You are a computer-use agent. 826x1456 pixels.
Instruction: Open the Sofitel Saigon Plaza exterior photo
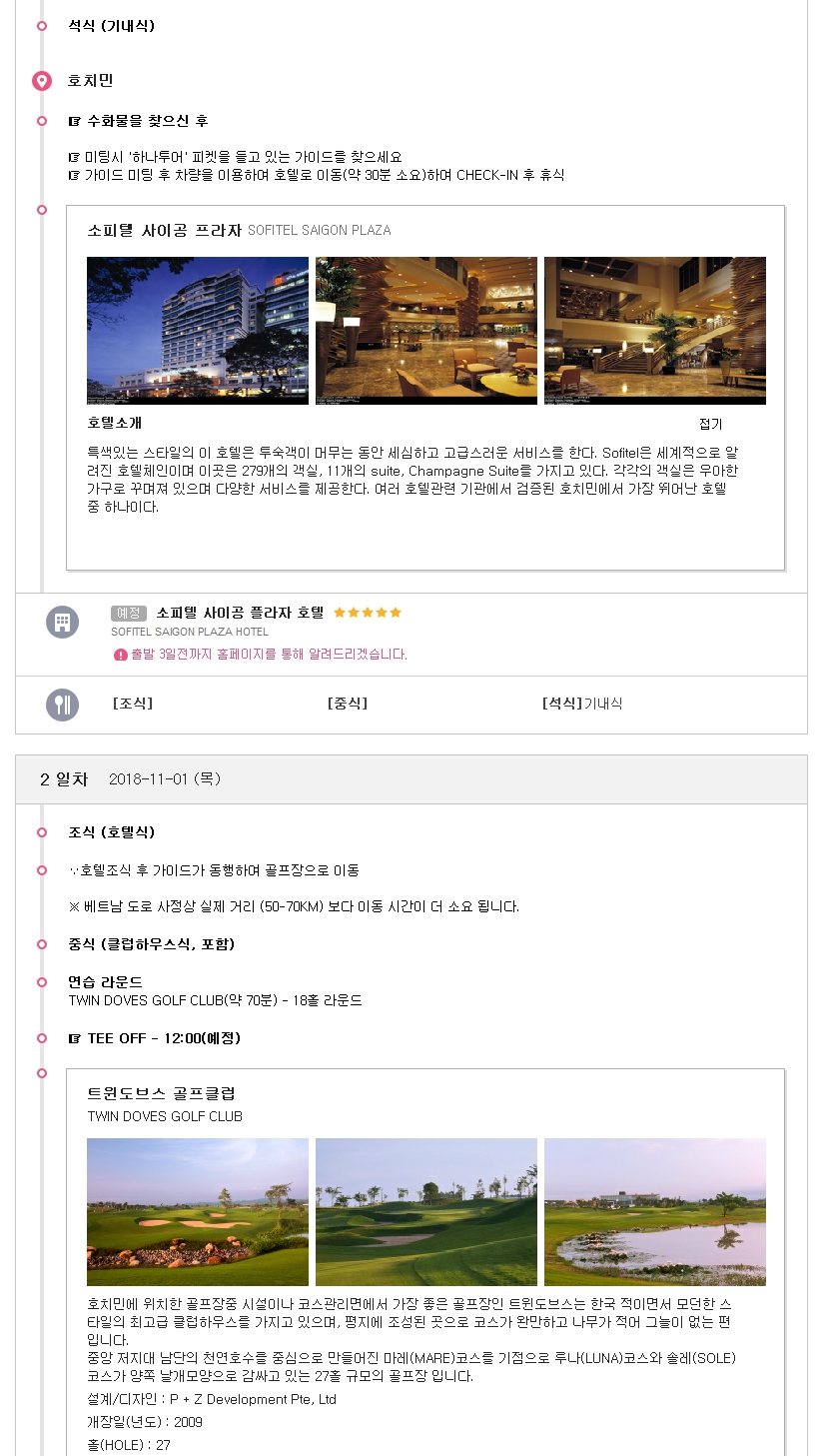pyautogui.click(x=198, y=331)
